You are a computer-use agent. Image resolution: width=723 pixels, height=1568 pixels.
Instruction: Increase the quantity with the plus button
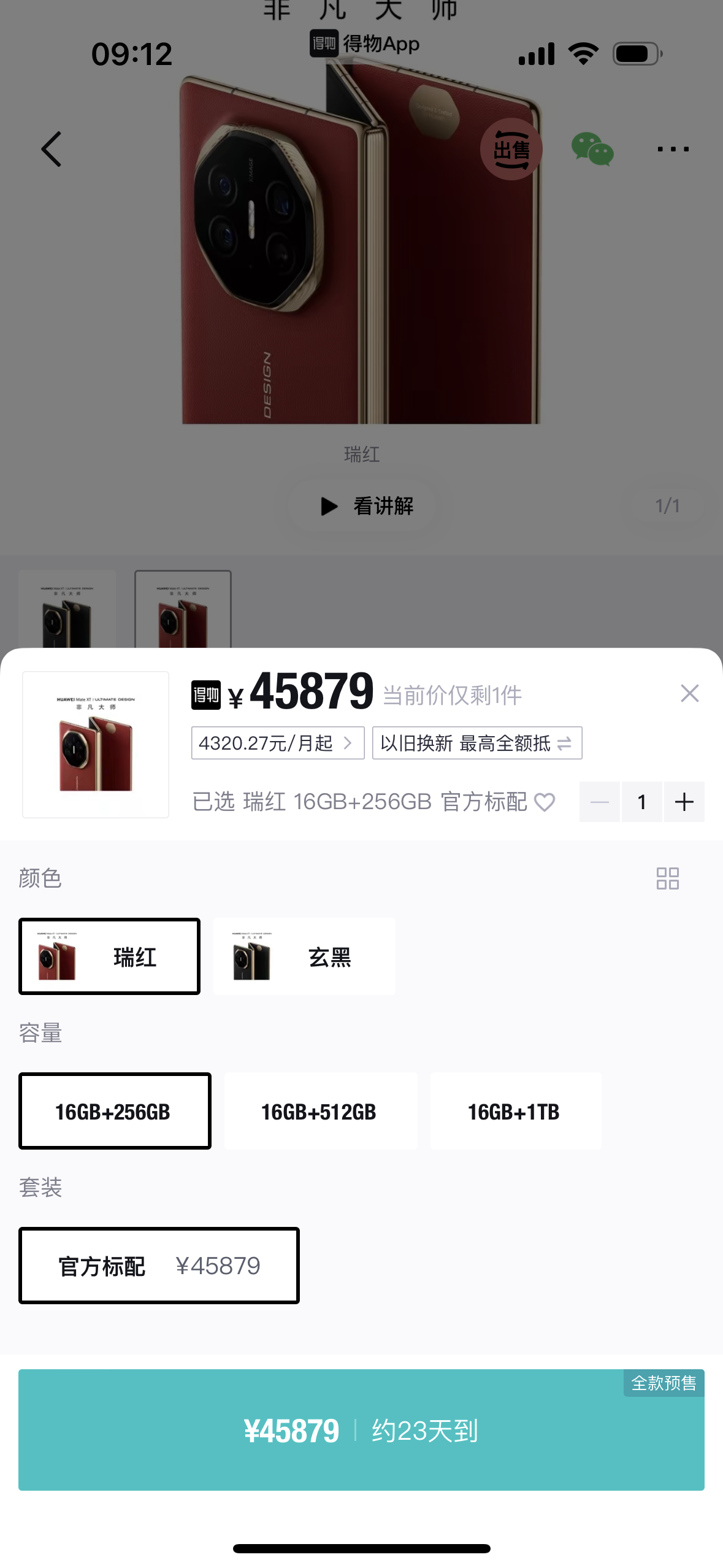pos(684,802)
